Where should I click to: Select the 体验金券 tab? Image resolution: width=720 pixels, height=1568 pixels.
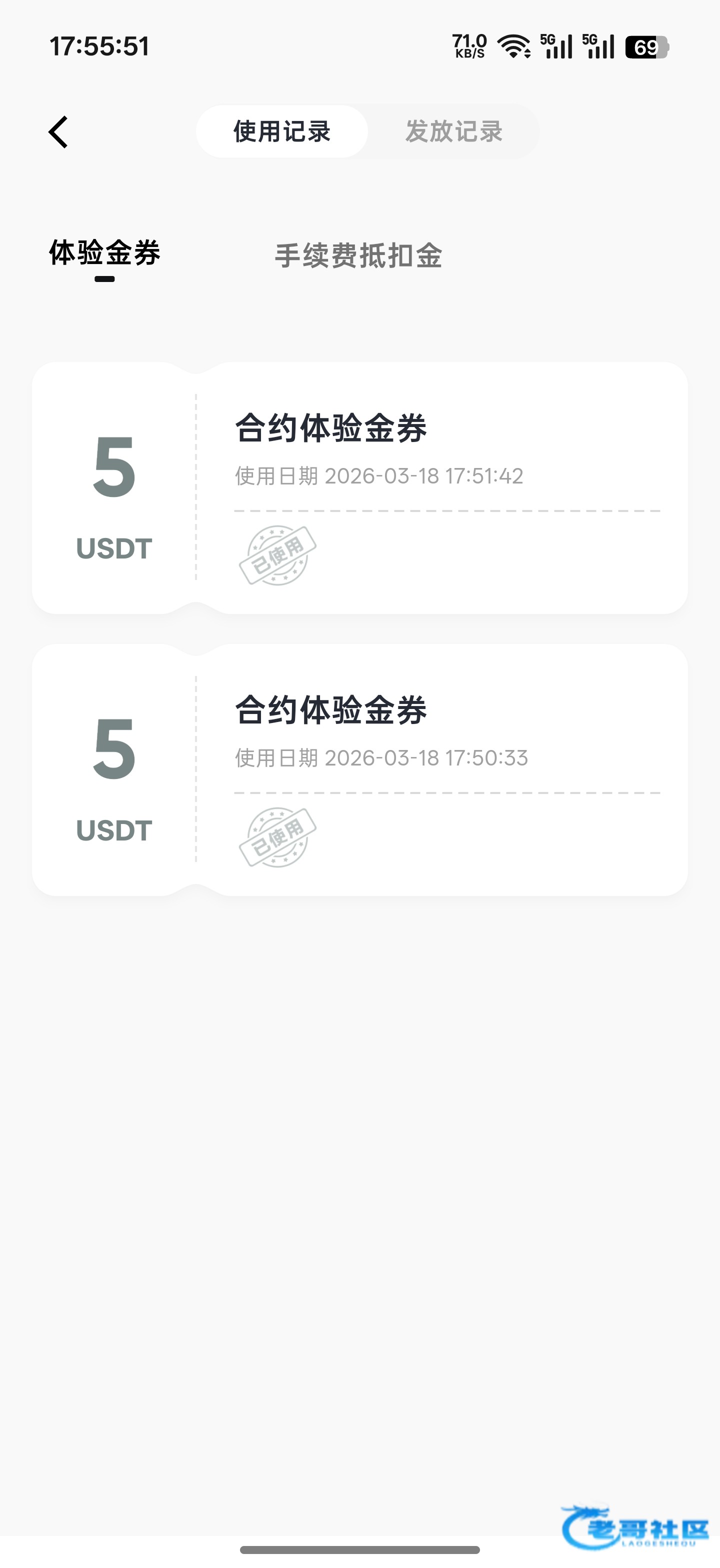pyautogui.click(x=104, y=253)
